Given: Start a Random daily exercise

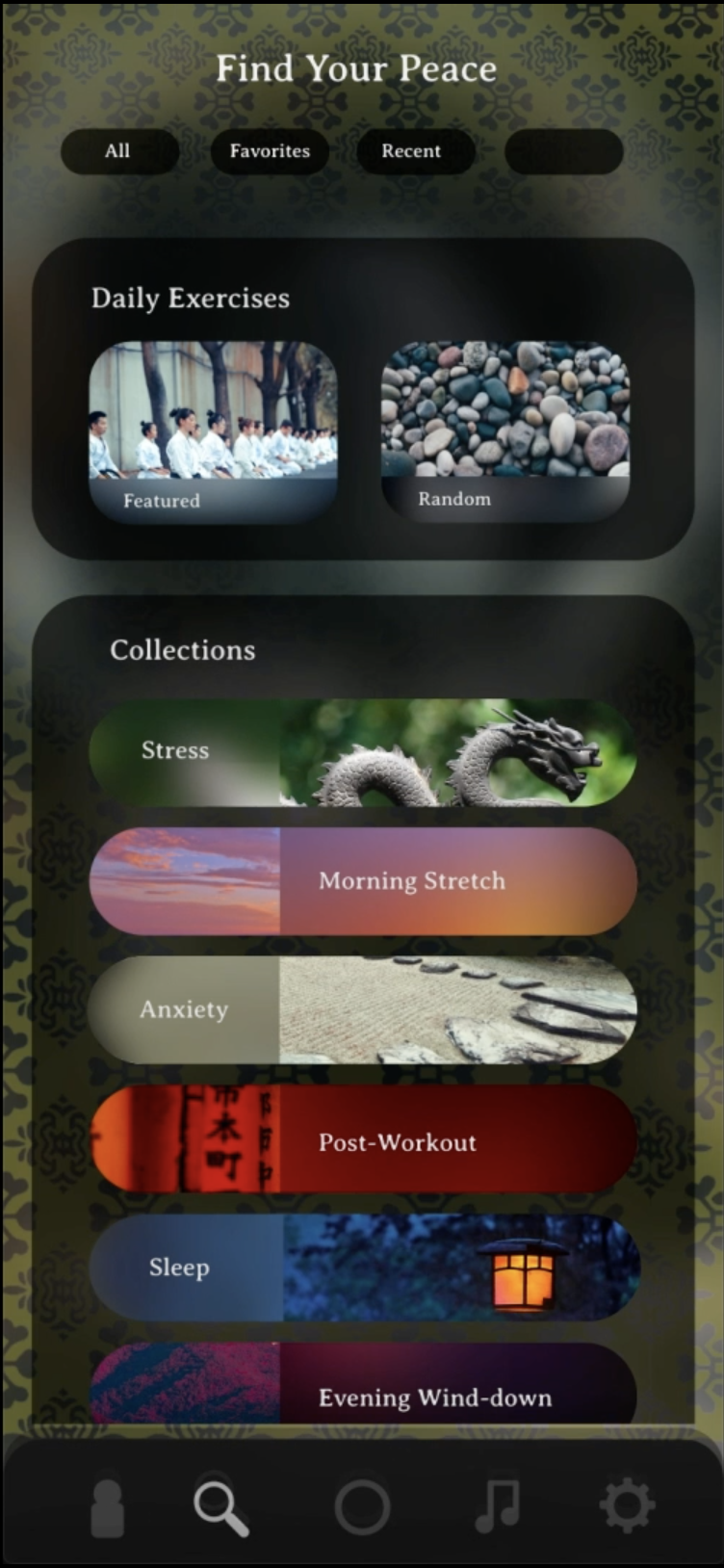Looking at the screenshot, I should pos(505,431).
